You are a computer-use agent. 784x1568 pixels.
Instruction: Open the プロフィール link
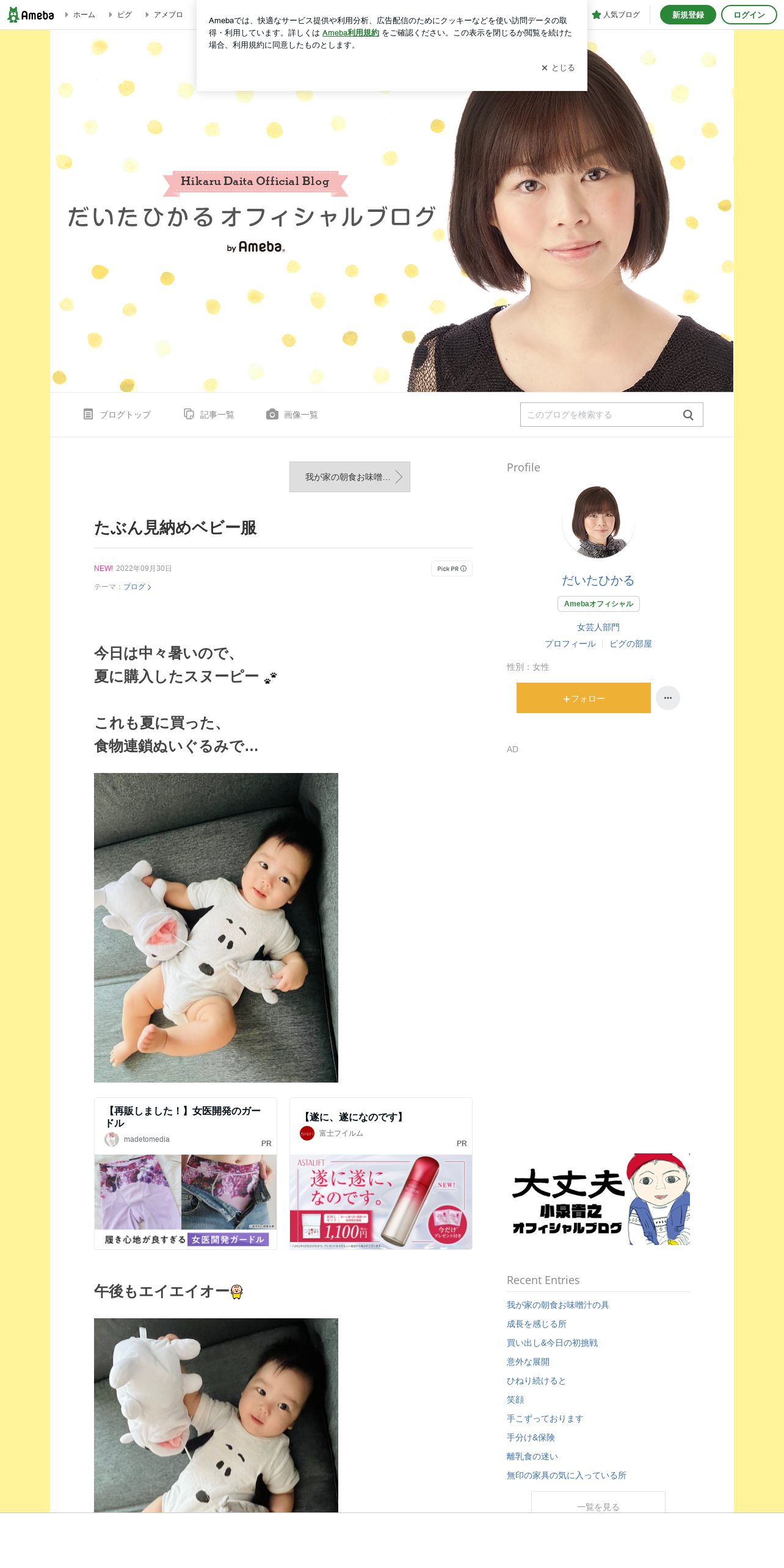click(x=570, y=644)
